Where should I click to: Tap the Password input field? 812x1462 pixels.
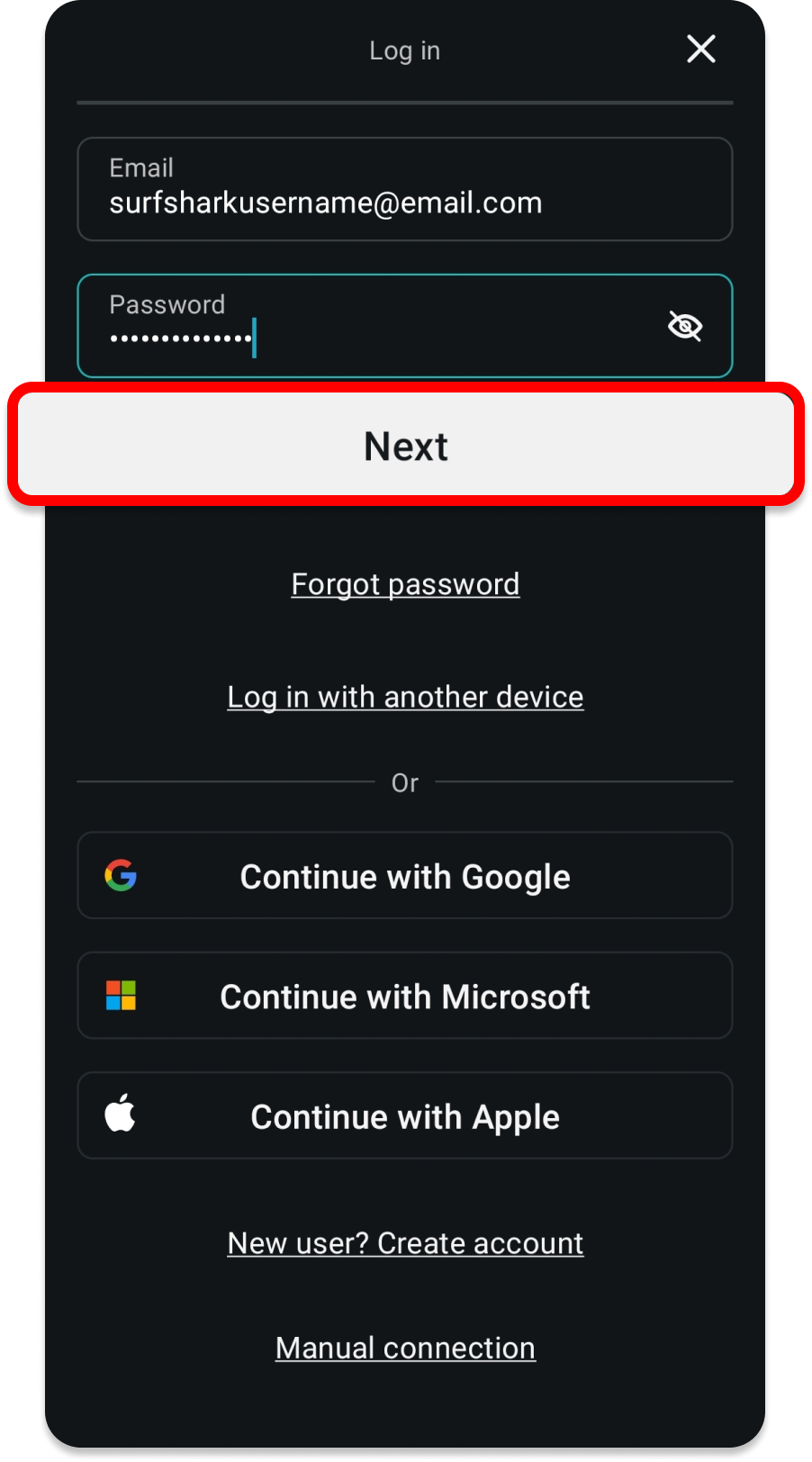(378, 326)
